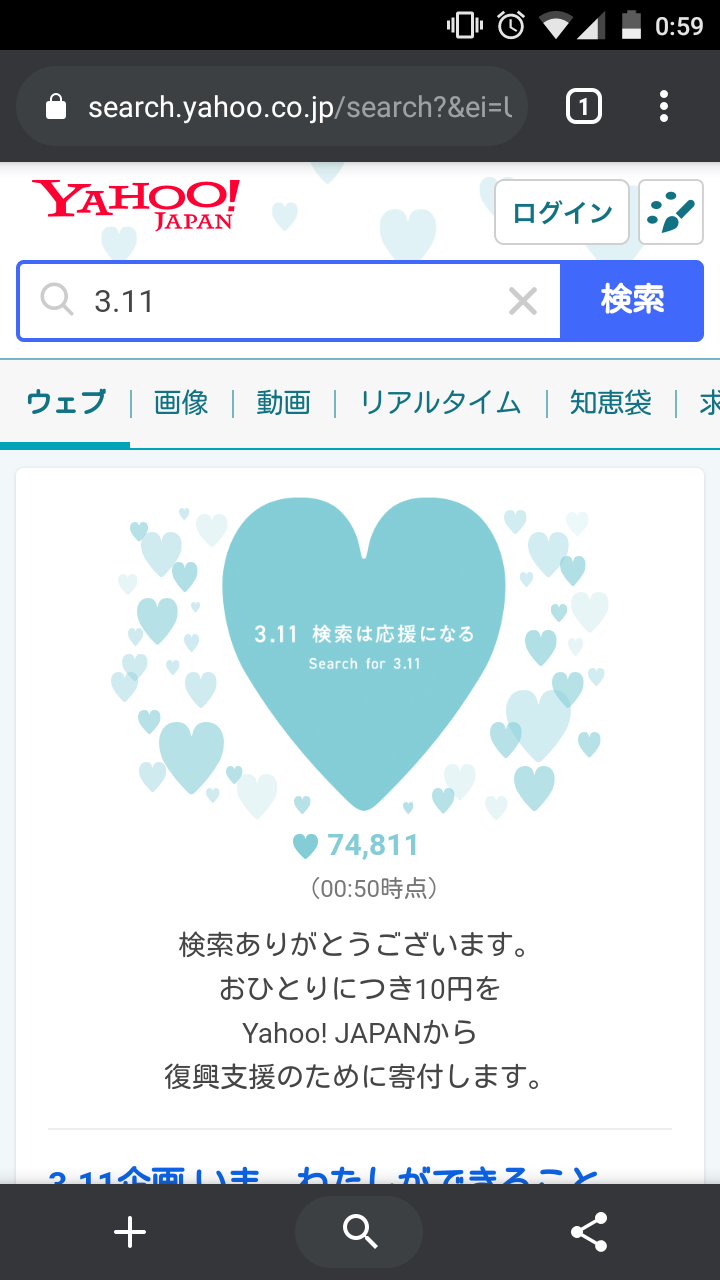The image size is (720, 1280).
Task: Switch to the 知恵袋 tab
Action: (610, 403)
